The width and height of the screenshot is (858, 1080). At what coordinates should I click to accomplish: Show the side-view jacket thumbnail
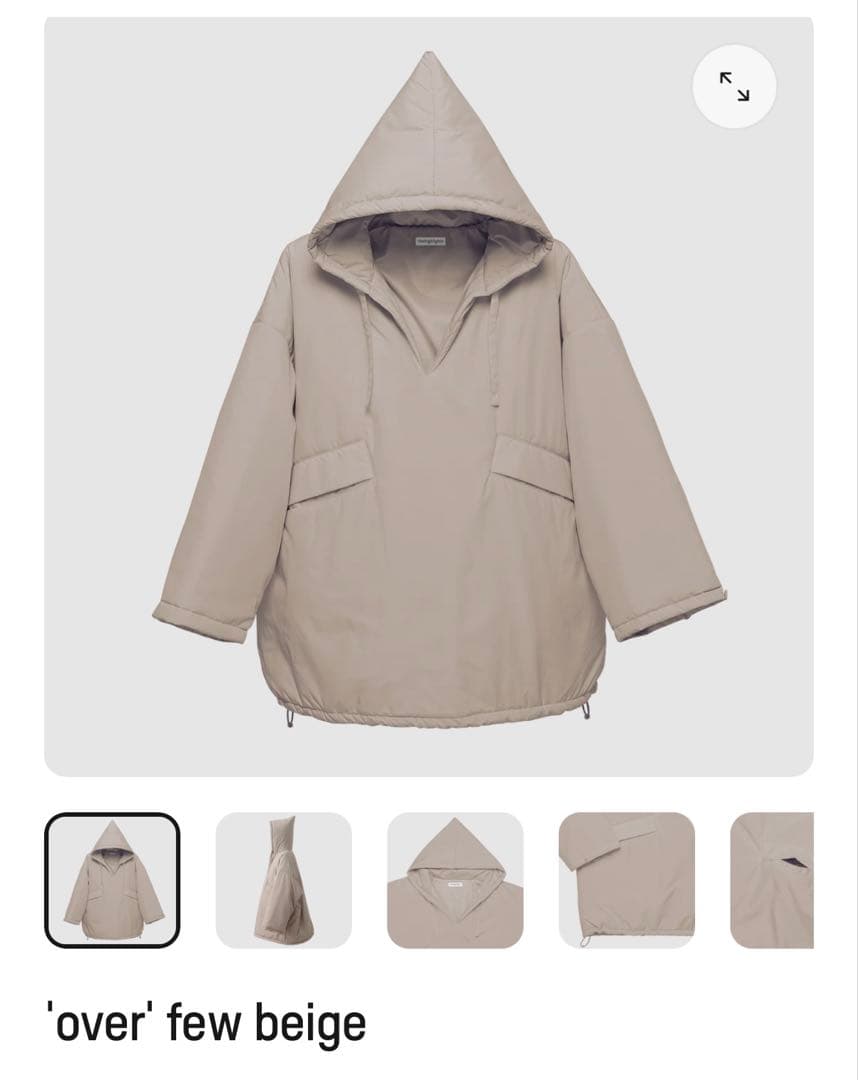[284, 880]
